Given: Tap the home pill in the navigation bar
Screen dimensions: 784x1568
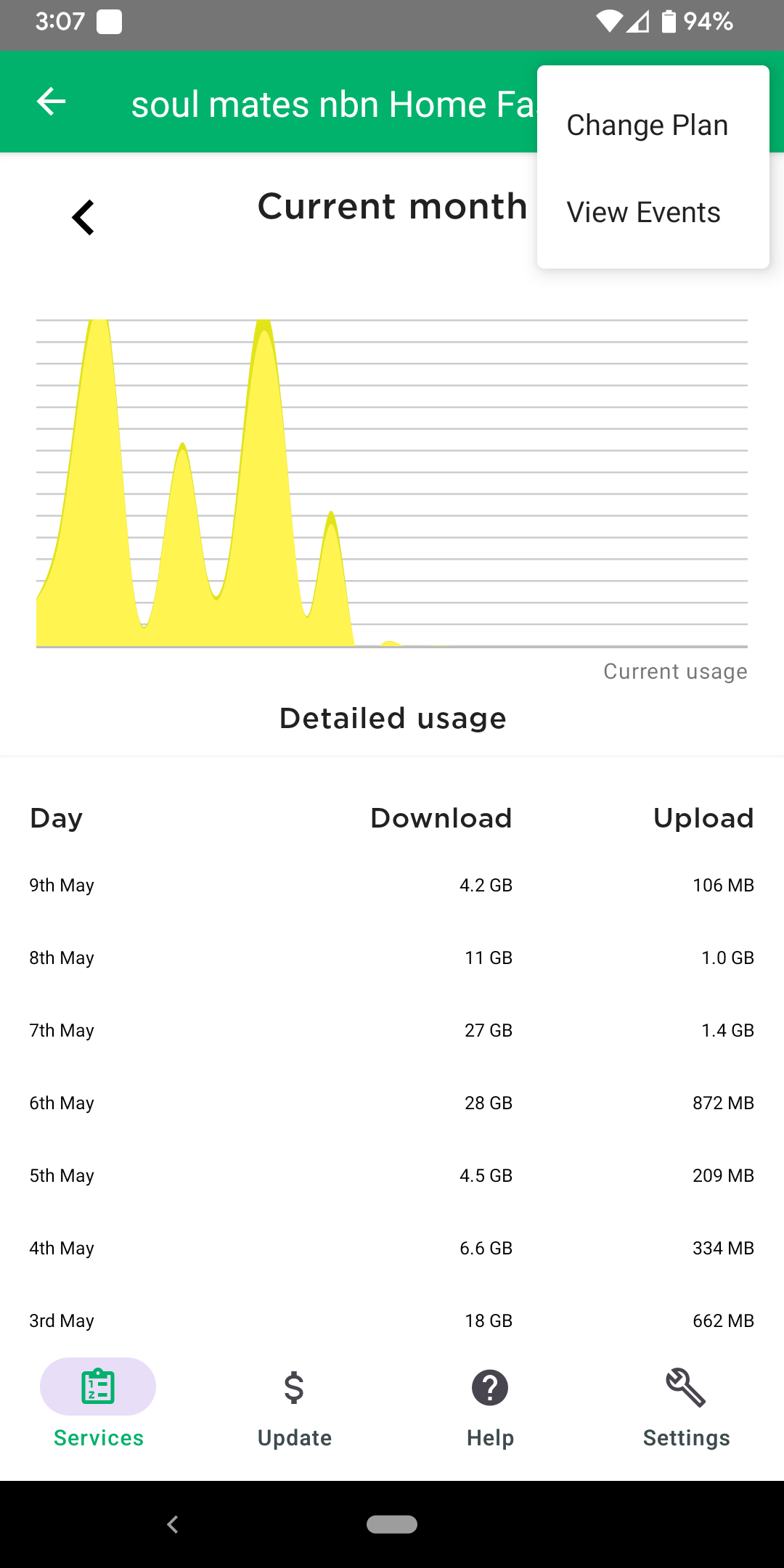Looking at the screenshot, I should click(392, 1524).
